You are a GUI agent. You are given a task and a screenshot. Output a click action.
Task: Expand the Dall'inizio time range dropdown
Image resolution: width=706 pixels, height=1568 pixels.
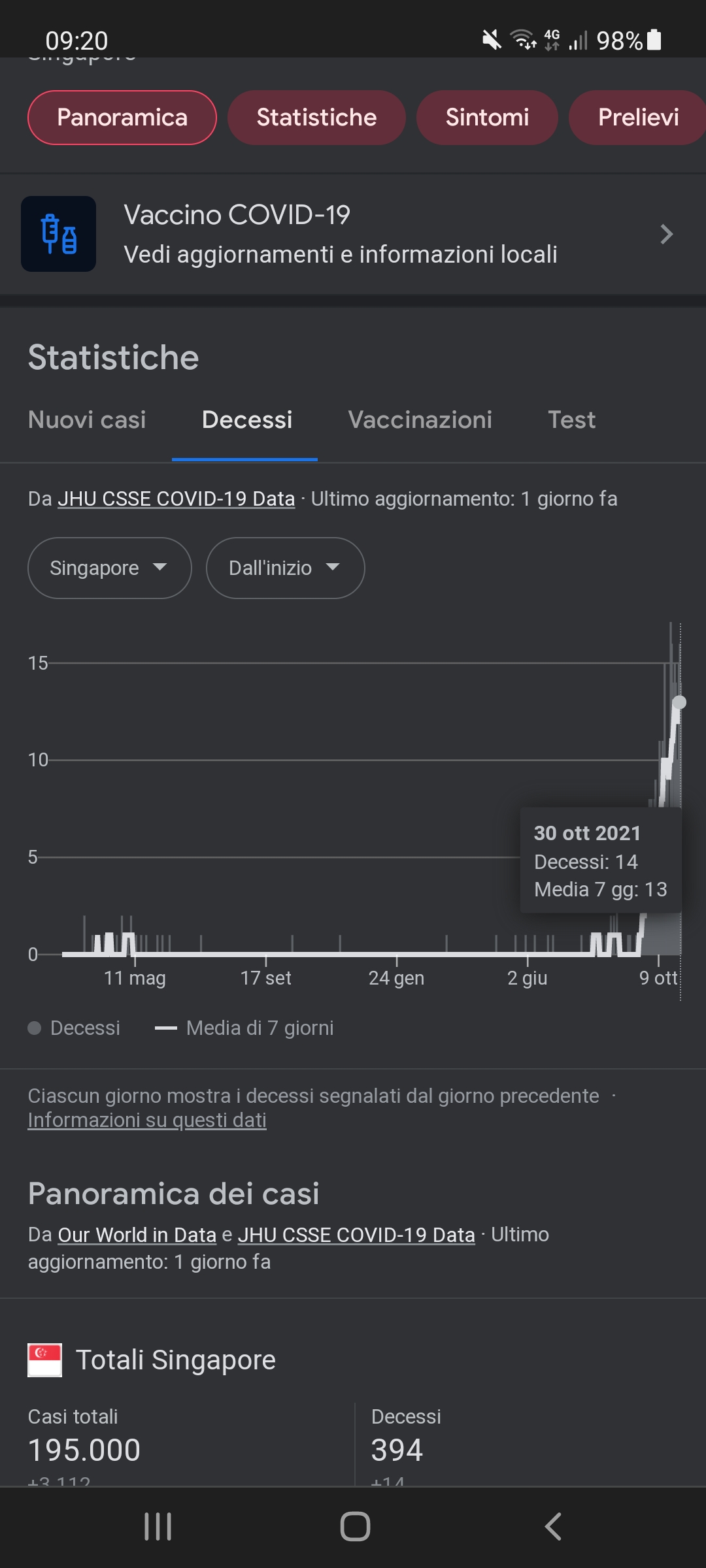(286, 568)
